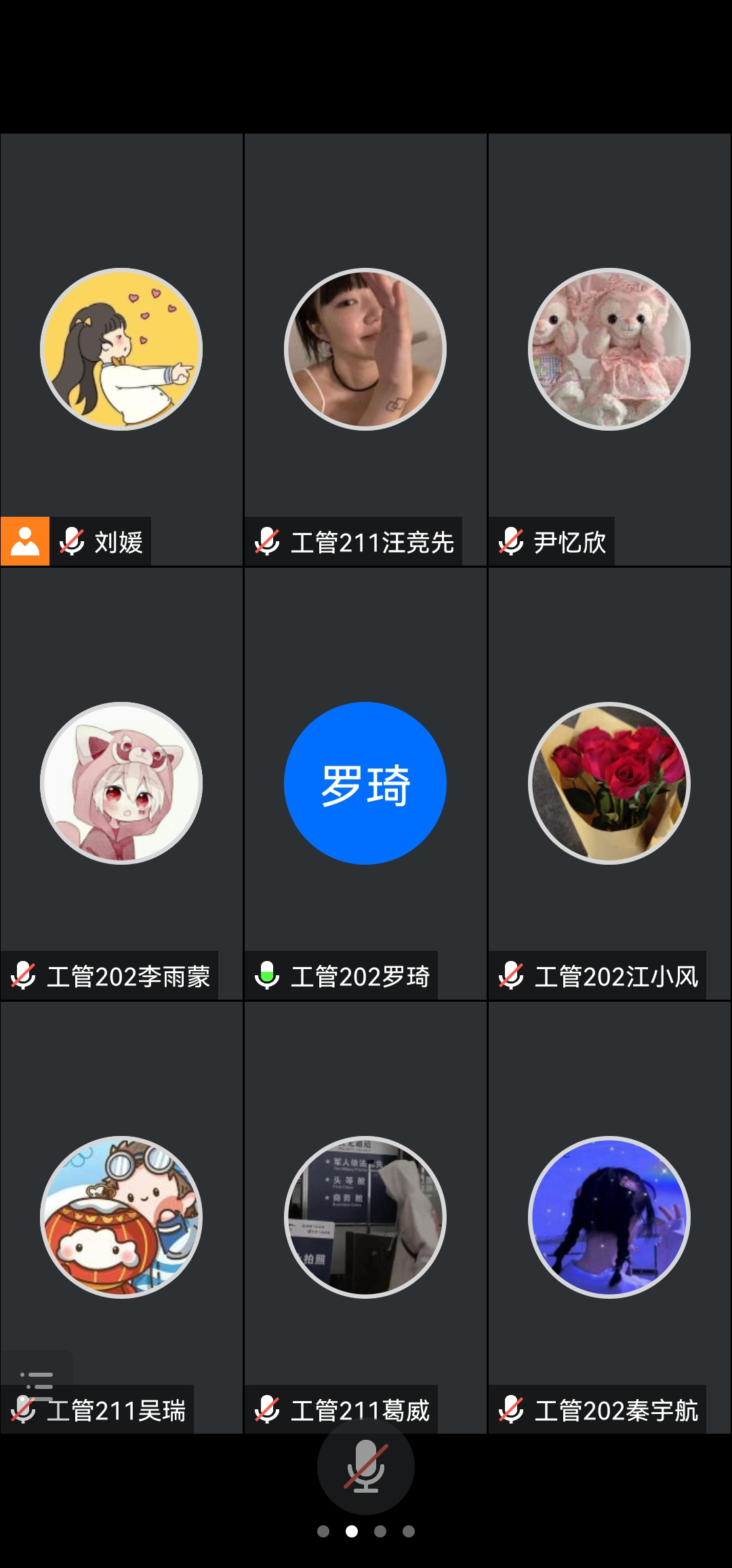Tap 工管202江小风's rose tile
The width and height of the screenshot is (732, 1568).
click(609, 783)
